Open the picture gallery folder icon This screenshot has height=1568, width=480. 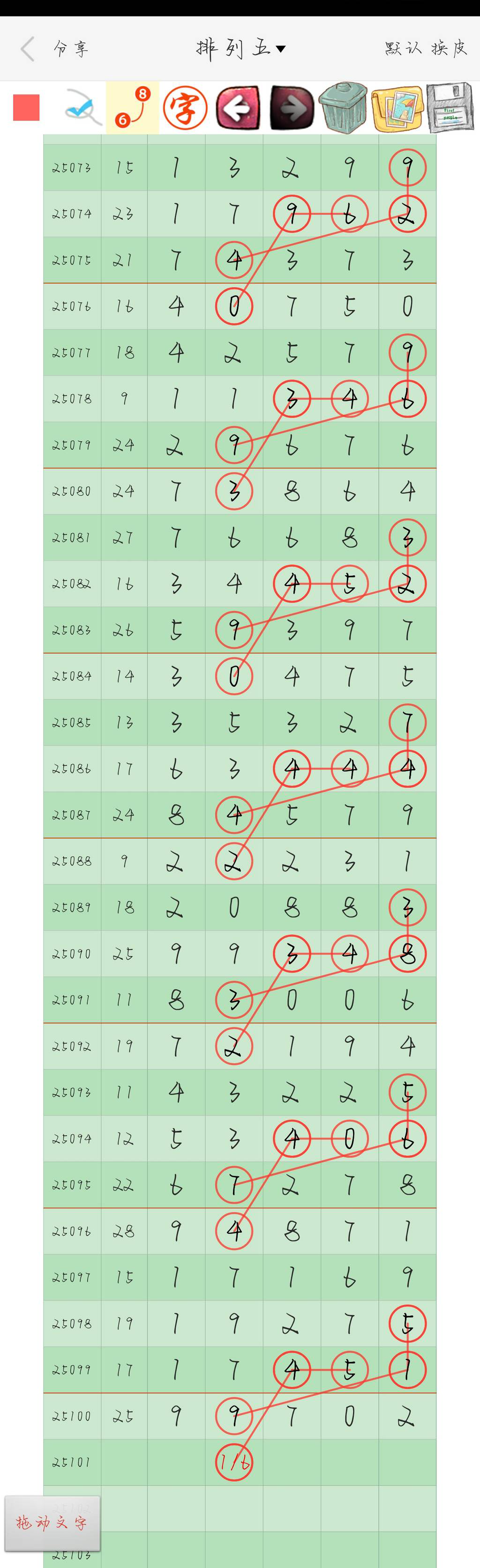pyautogui.click(x=397, y=108)
